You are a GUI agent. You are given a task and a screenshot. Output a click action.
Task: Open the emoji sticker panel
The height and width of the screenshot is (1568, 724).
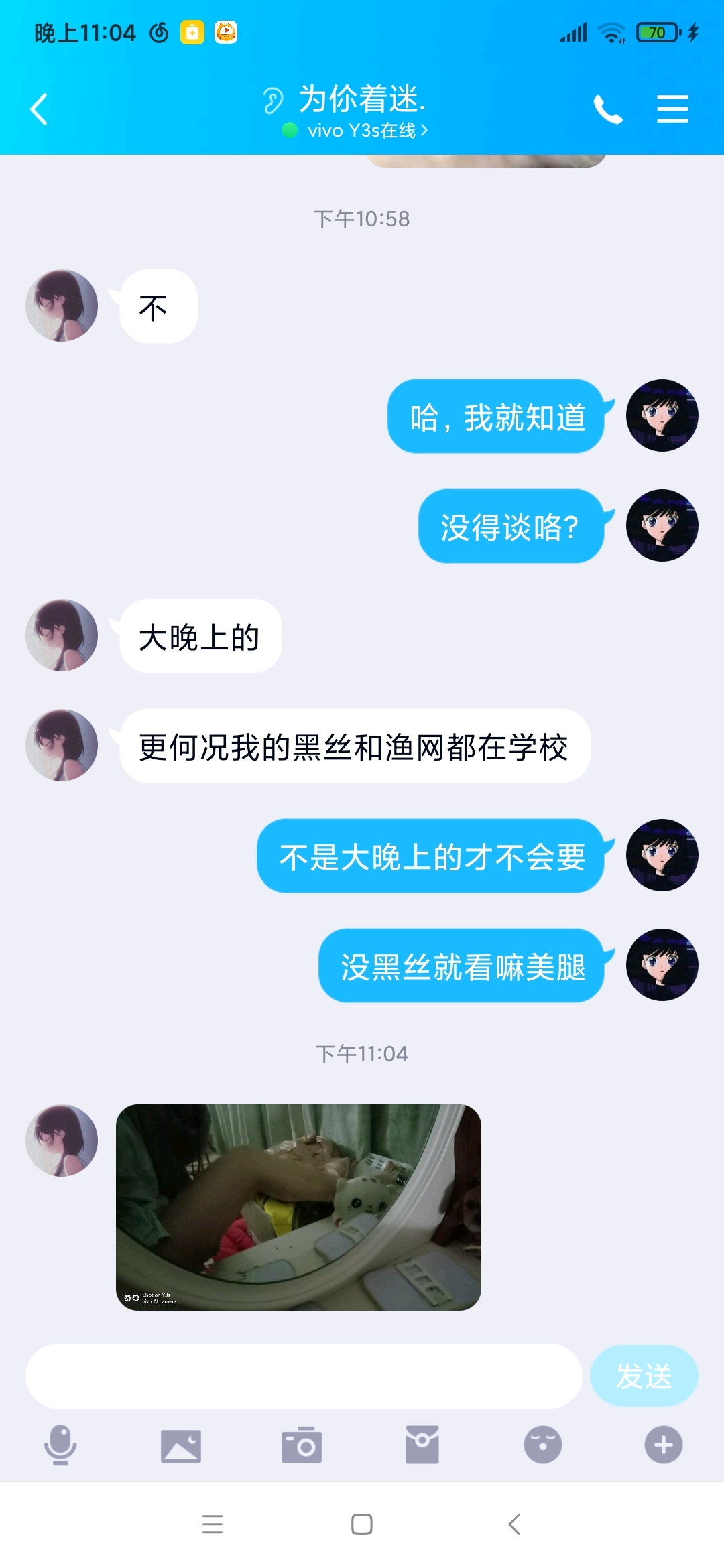pyautogui.click(x=543, y=1445)
